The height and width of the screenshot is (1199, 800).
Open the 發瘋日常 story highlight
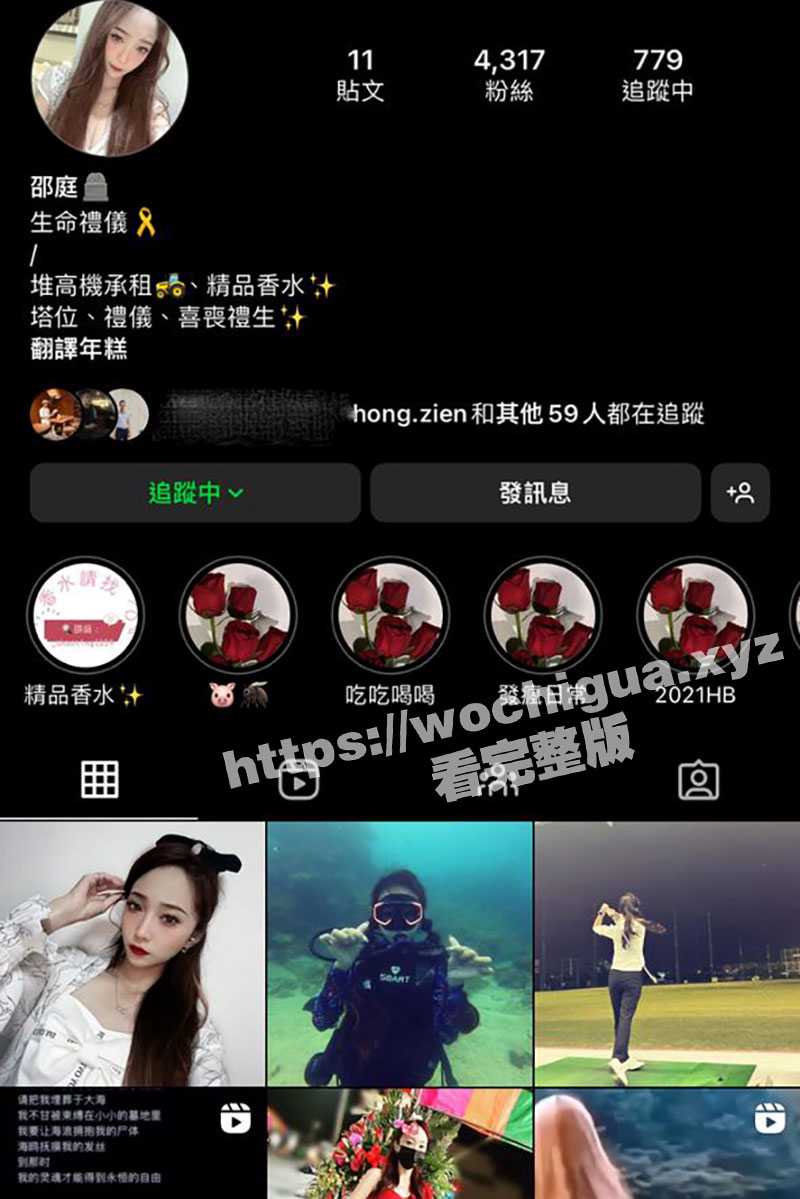[543, 615]
